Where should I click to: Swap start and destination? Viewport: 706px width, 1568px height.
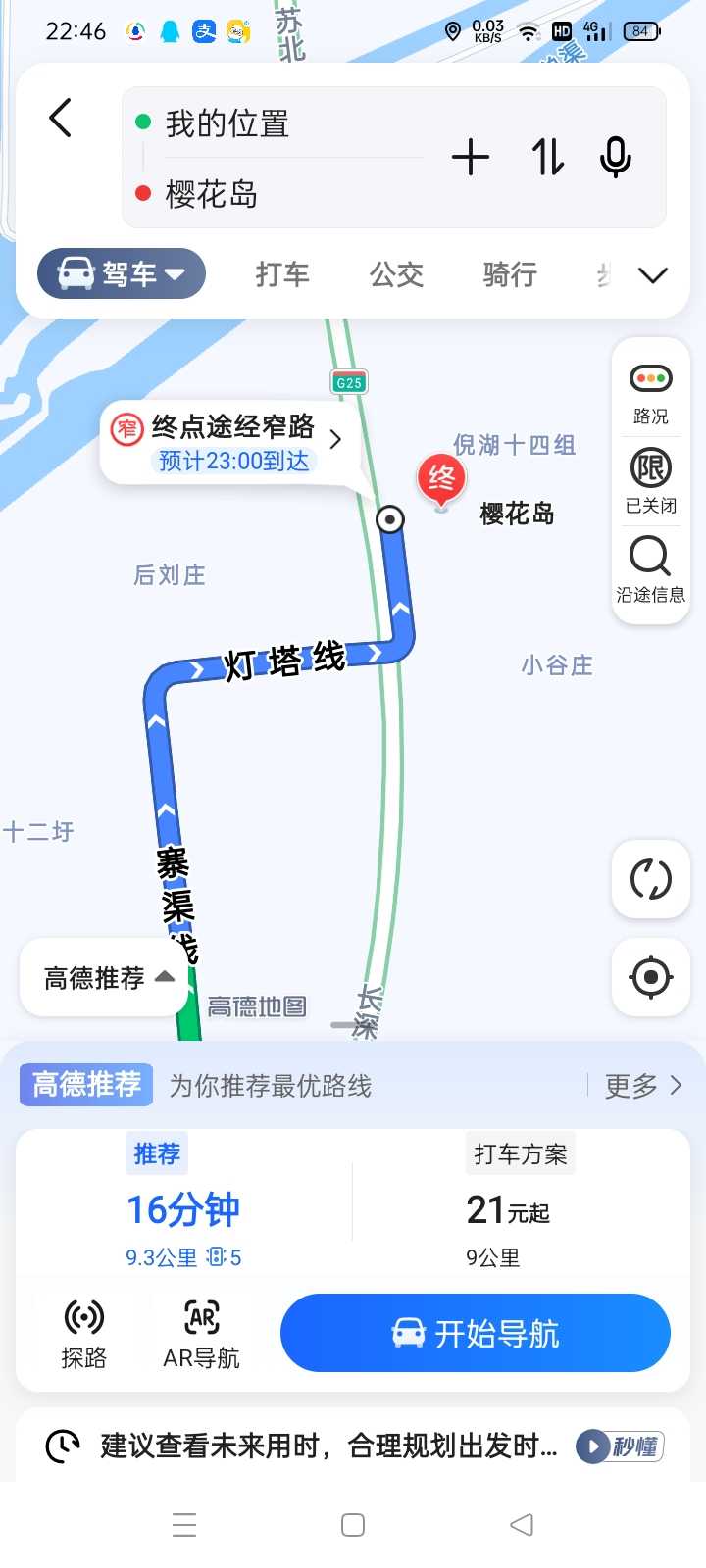pos(547,157)
